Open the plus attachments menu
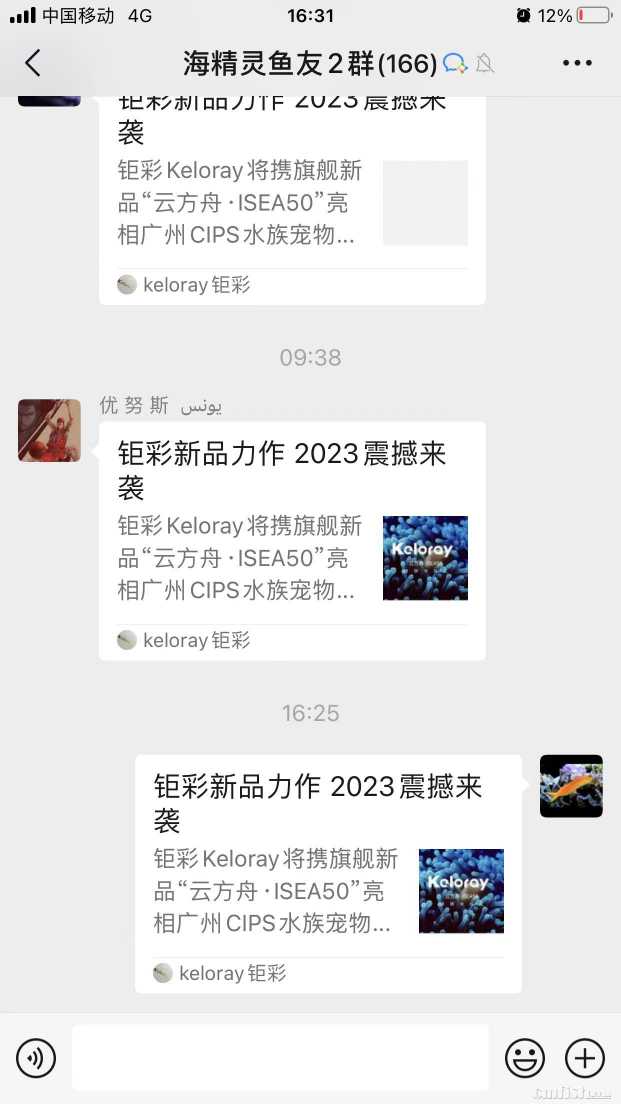 585,1057
